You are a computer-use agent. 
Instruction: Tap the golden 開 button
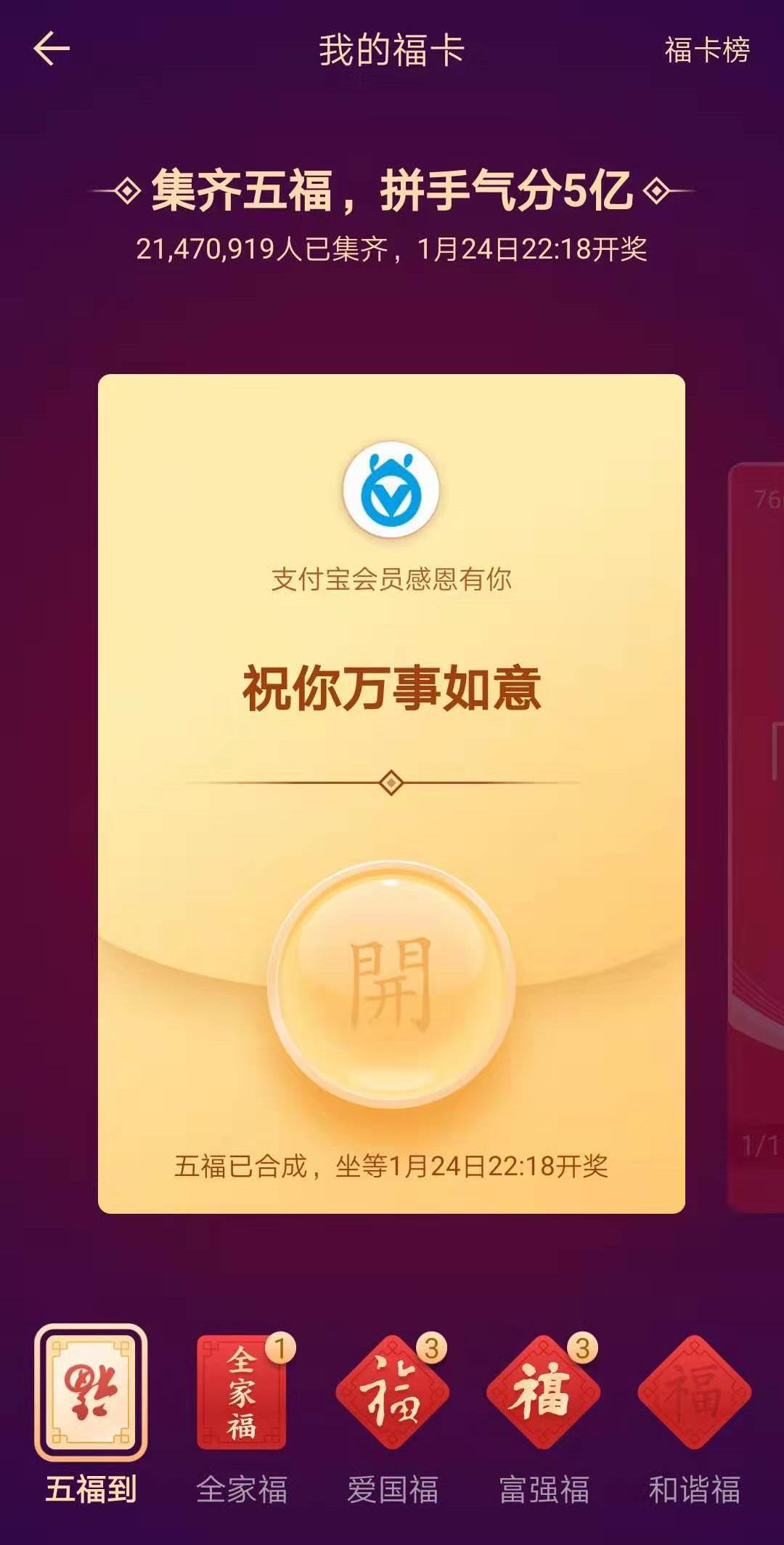pos(391,985)
